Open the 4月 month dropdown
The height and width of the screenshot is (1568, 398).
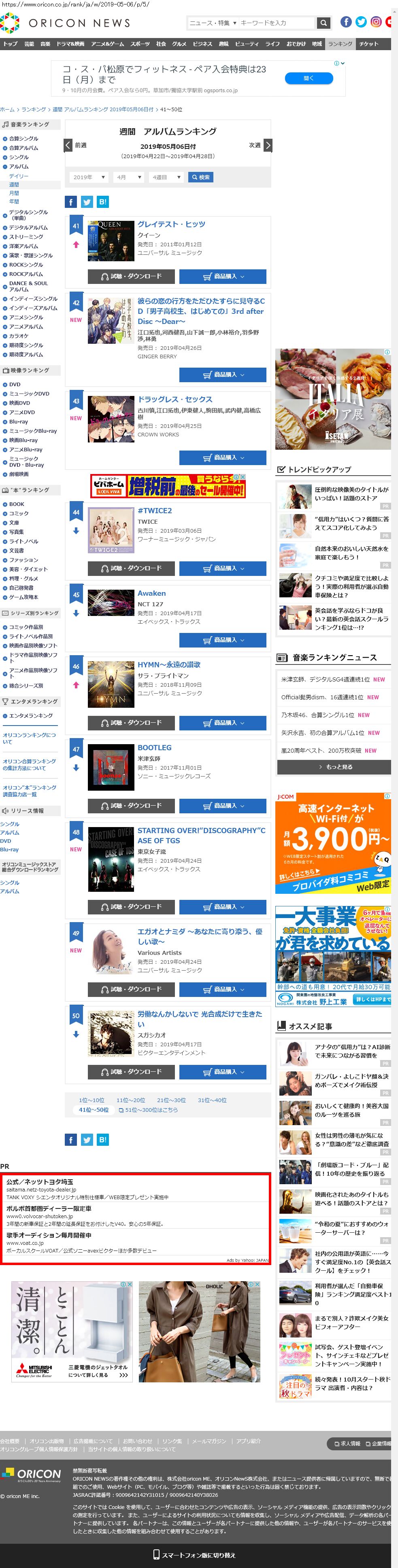click(129, 177)
